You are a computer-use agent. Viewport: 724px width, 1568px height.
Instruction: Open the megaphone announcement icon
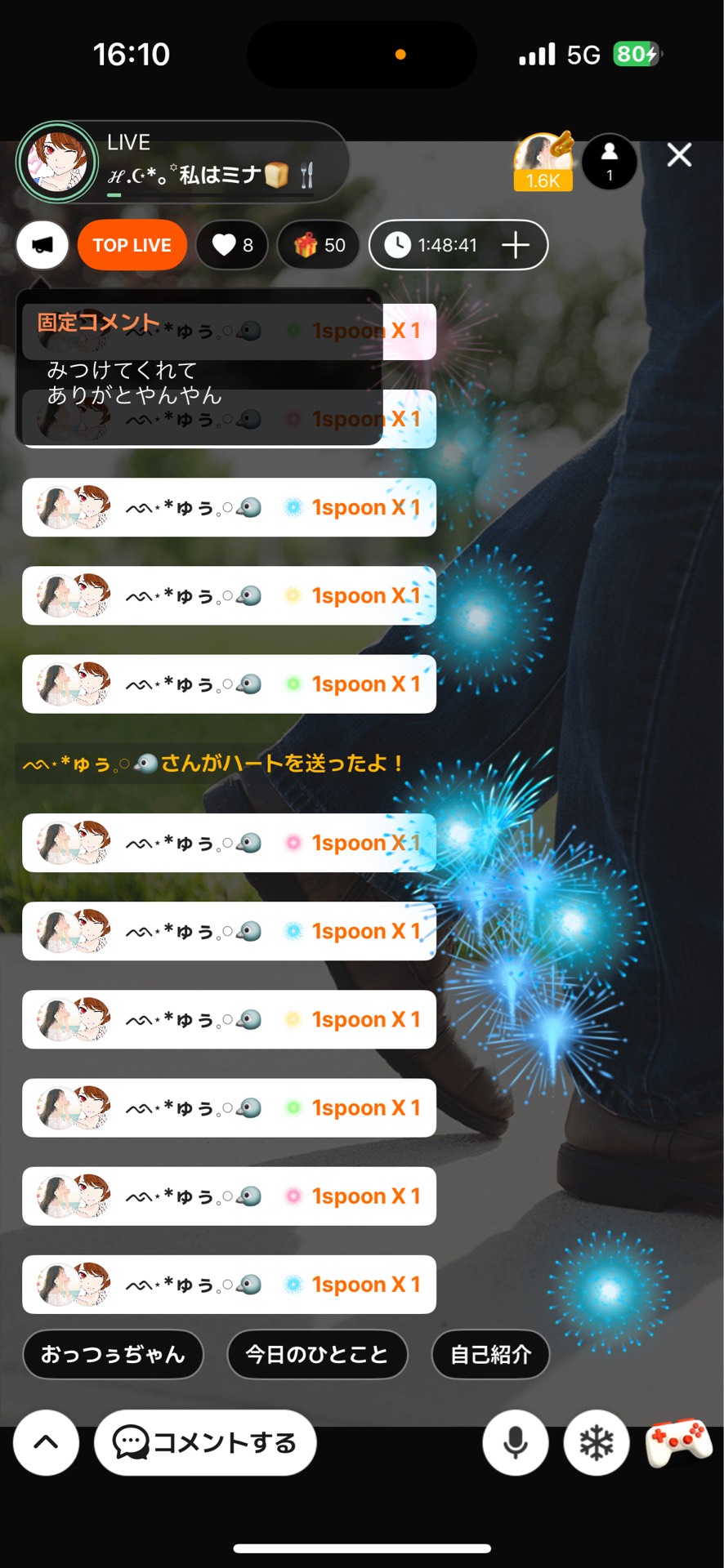tap(42, 245)
